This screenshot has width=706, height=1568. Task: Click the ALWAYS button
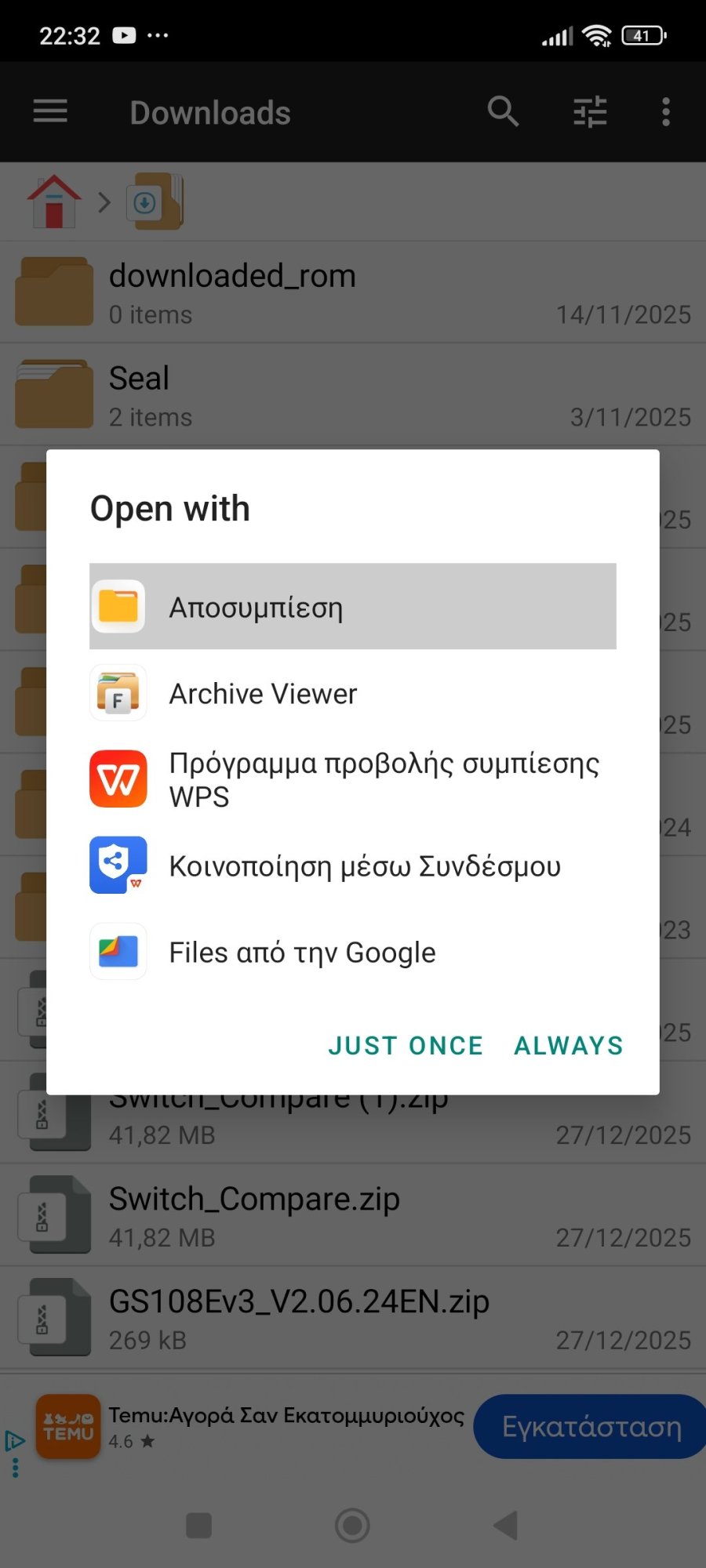tap(568, 1044)
